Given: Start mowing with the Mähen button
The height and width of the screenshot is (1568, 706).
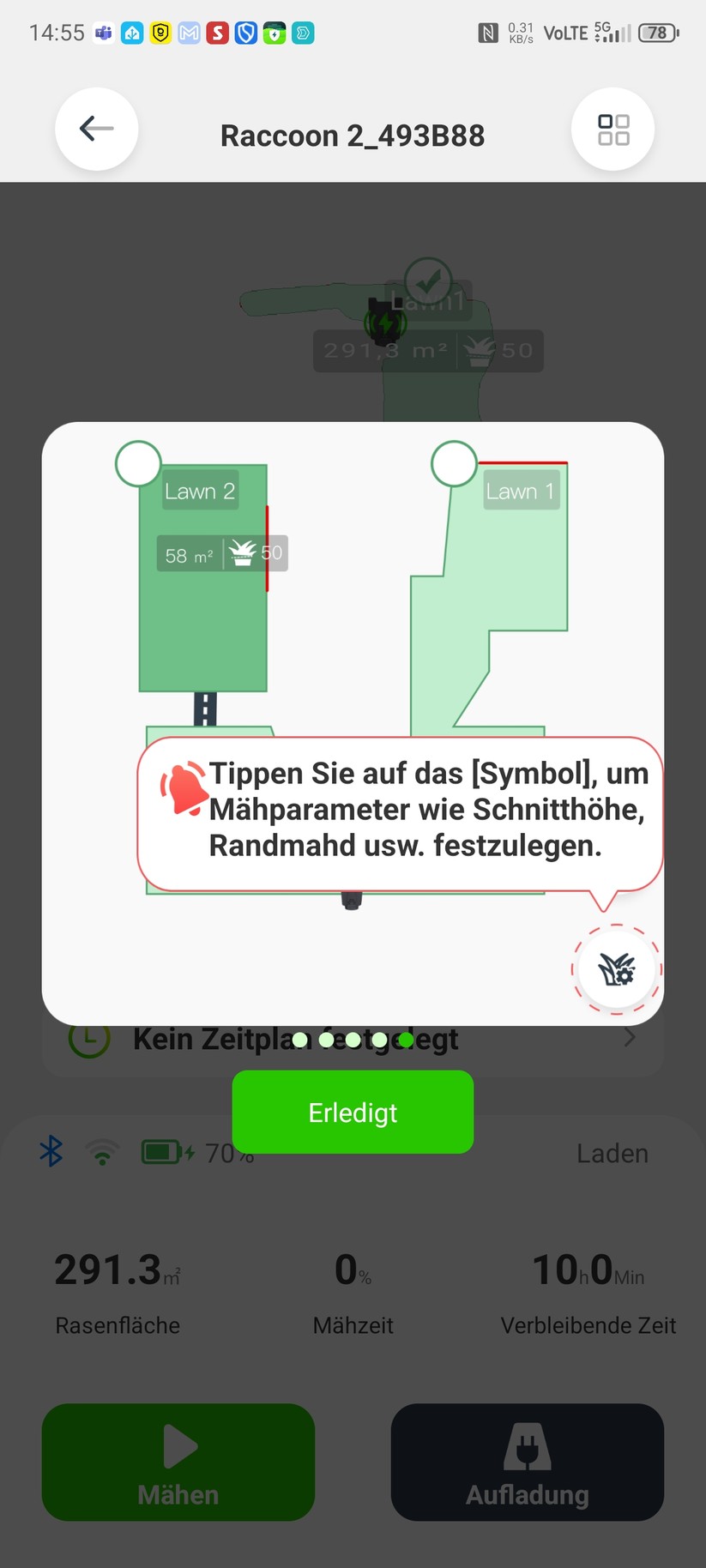Looking at the screenshot, I should 178,1462.
